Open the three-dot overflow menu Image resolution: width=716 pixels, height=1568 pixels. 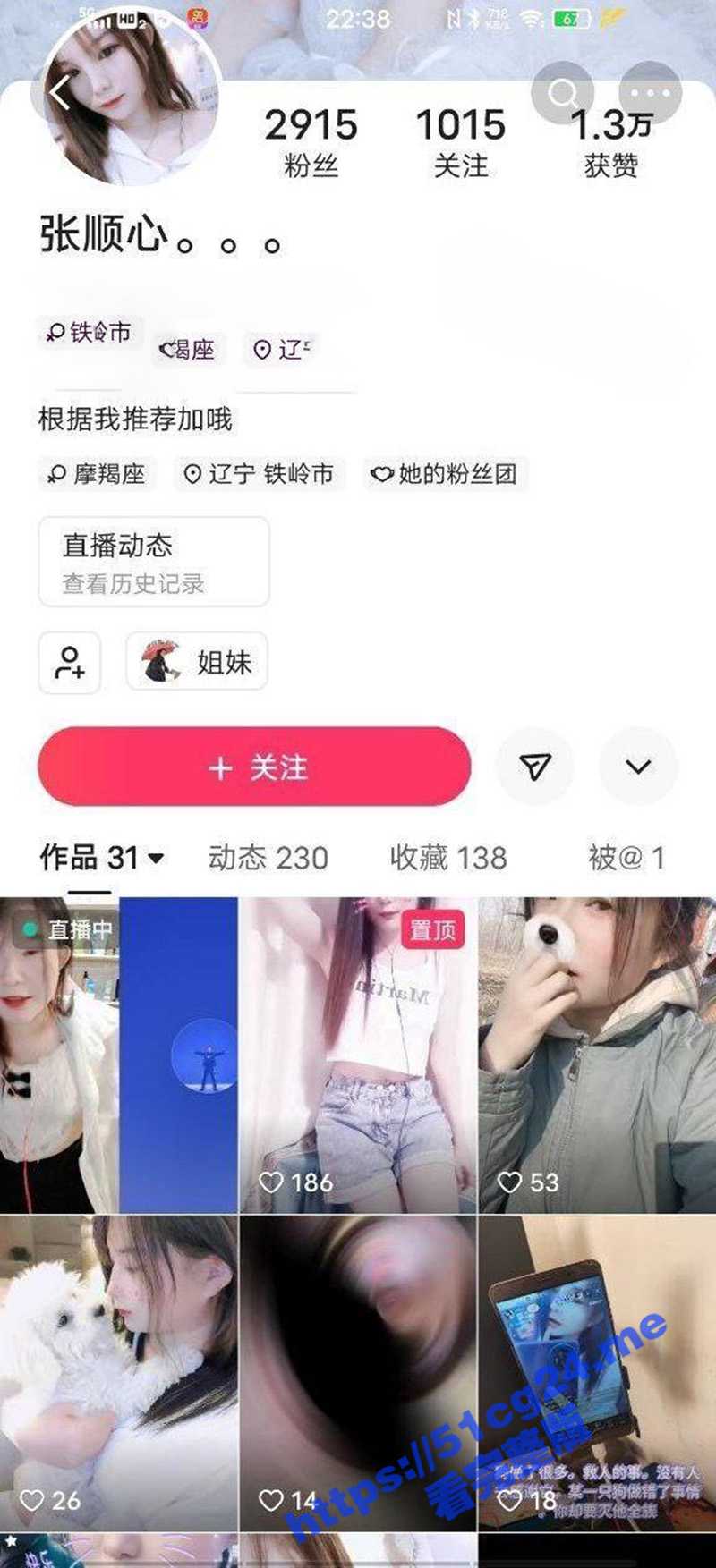pos(650,92)
